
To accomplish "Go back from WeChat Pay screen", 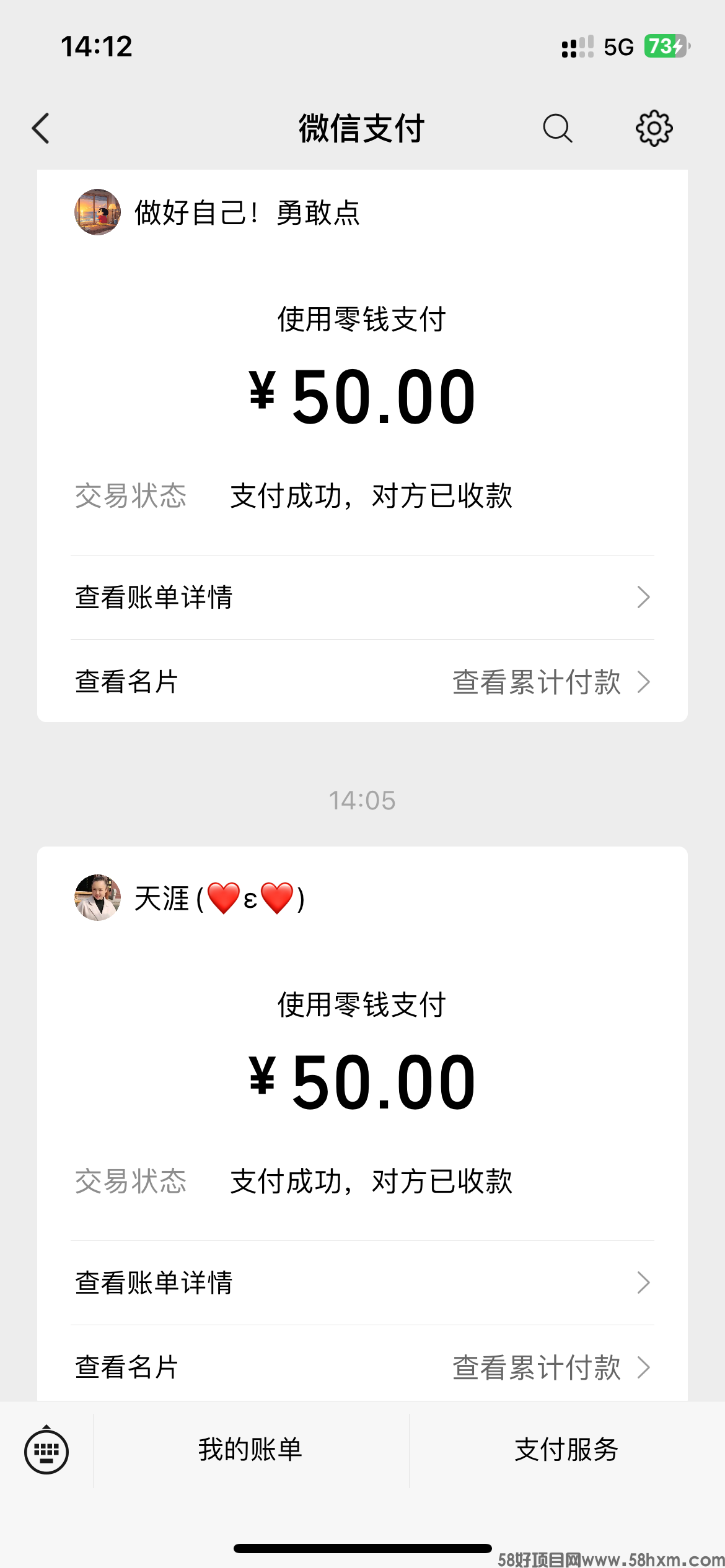I will point(41,129).
